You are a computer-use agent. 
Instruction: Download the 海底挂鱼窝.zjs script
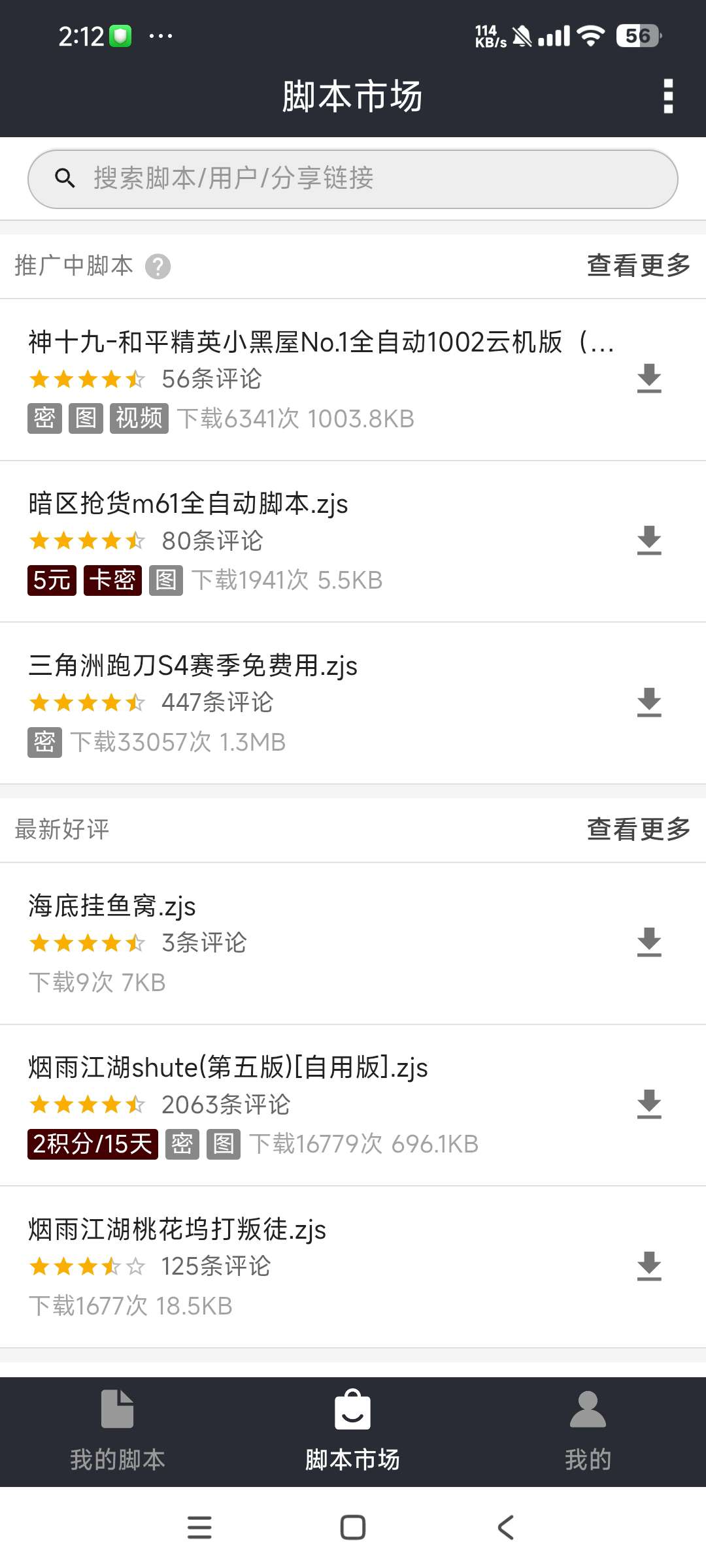pyautogui.click(x=649, y=943)
